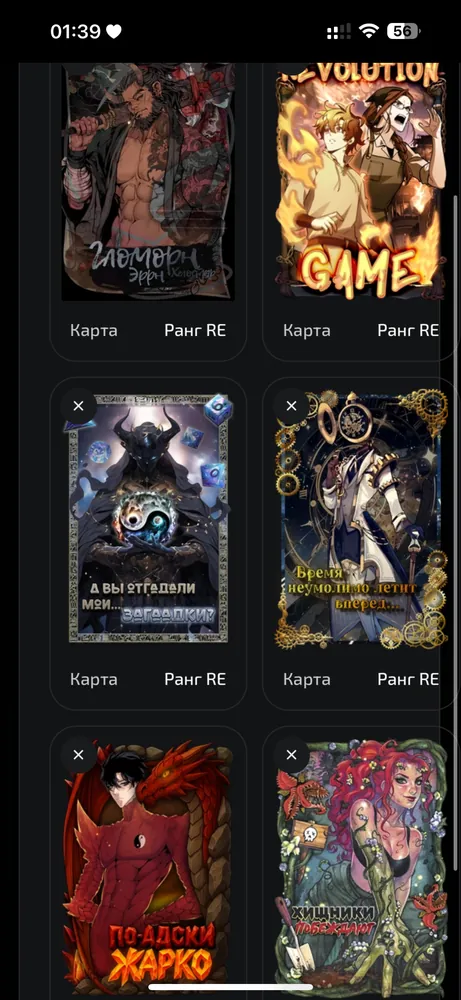Screen dimensions: 461x1000
Task: Open the 'А вы отгадали мои загадки' card
Action: pyautogui.click(x=148, y=520)
